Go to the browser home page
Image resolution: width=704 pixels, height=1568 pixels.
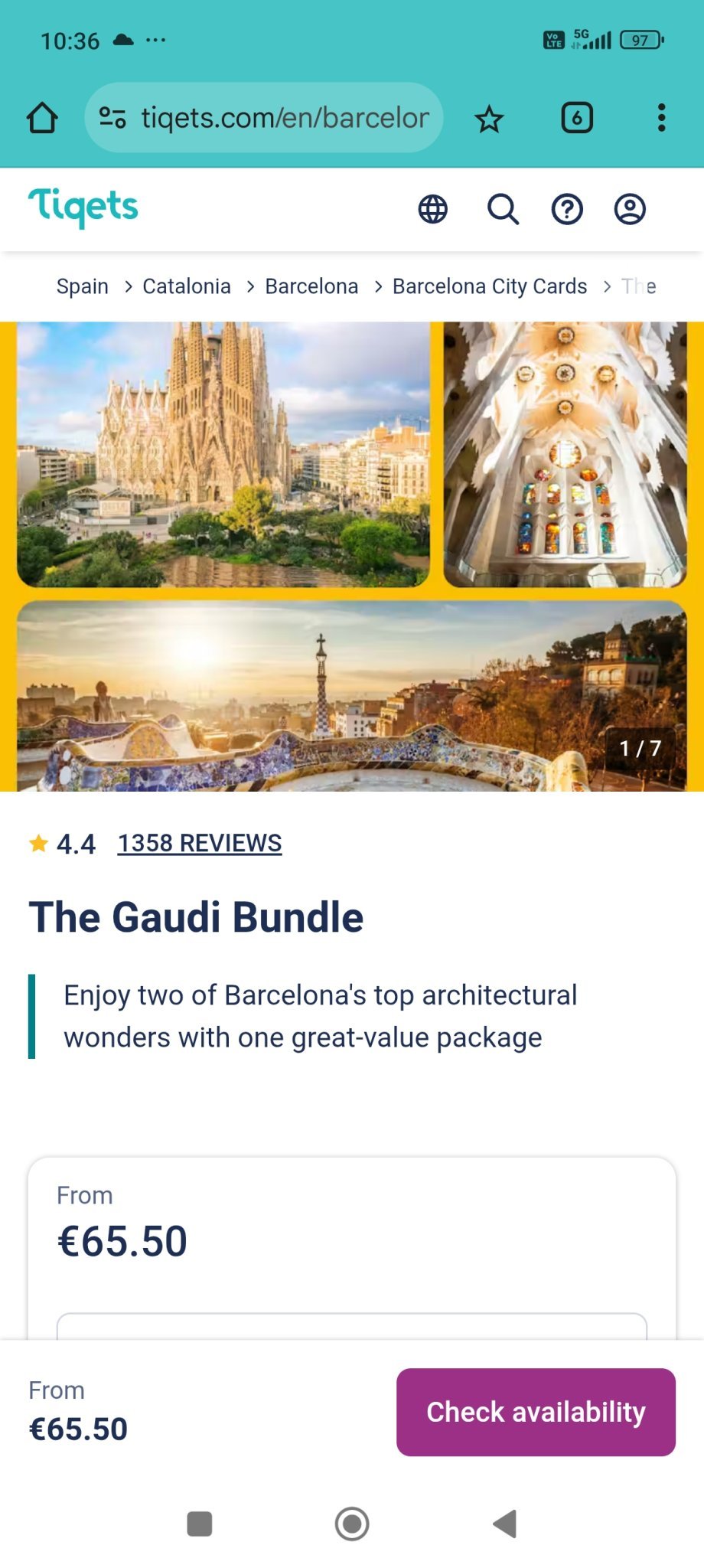click(42, 118)
